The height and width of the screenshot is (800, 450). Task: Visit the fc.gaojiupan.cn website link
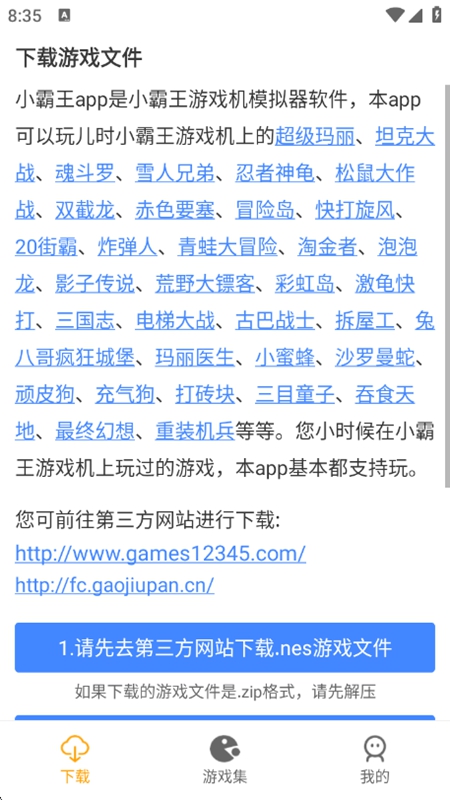(x=114, y=585)
